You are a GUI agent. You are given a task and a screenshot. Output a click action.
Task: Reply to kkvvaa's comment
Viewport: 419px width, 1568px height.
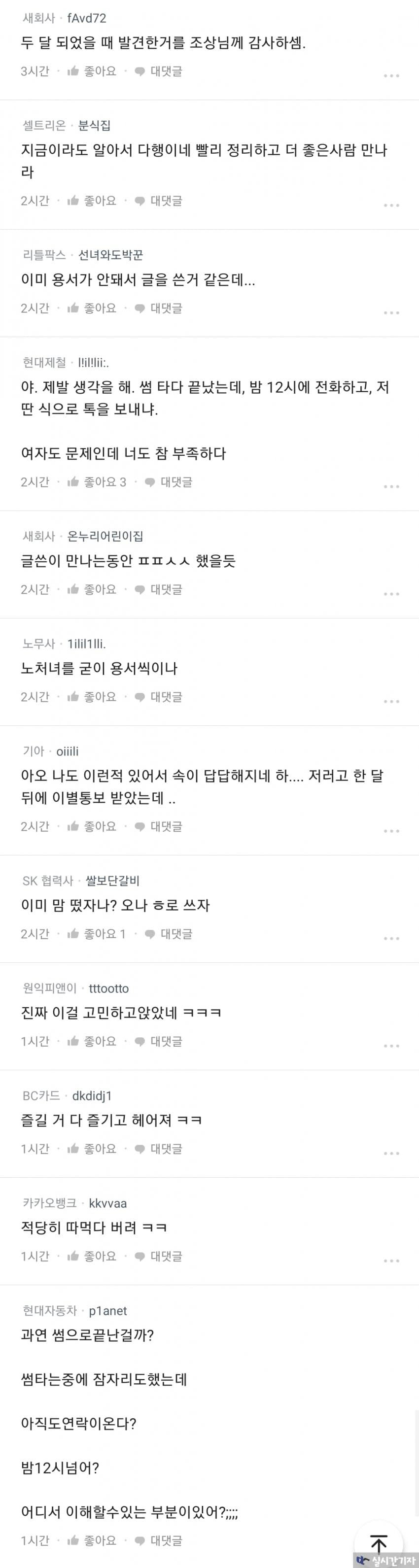[158, 1256]
